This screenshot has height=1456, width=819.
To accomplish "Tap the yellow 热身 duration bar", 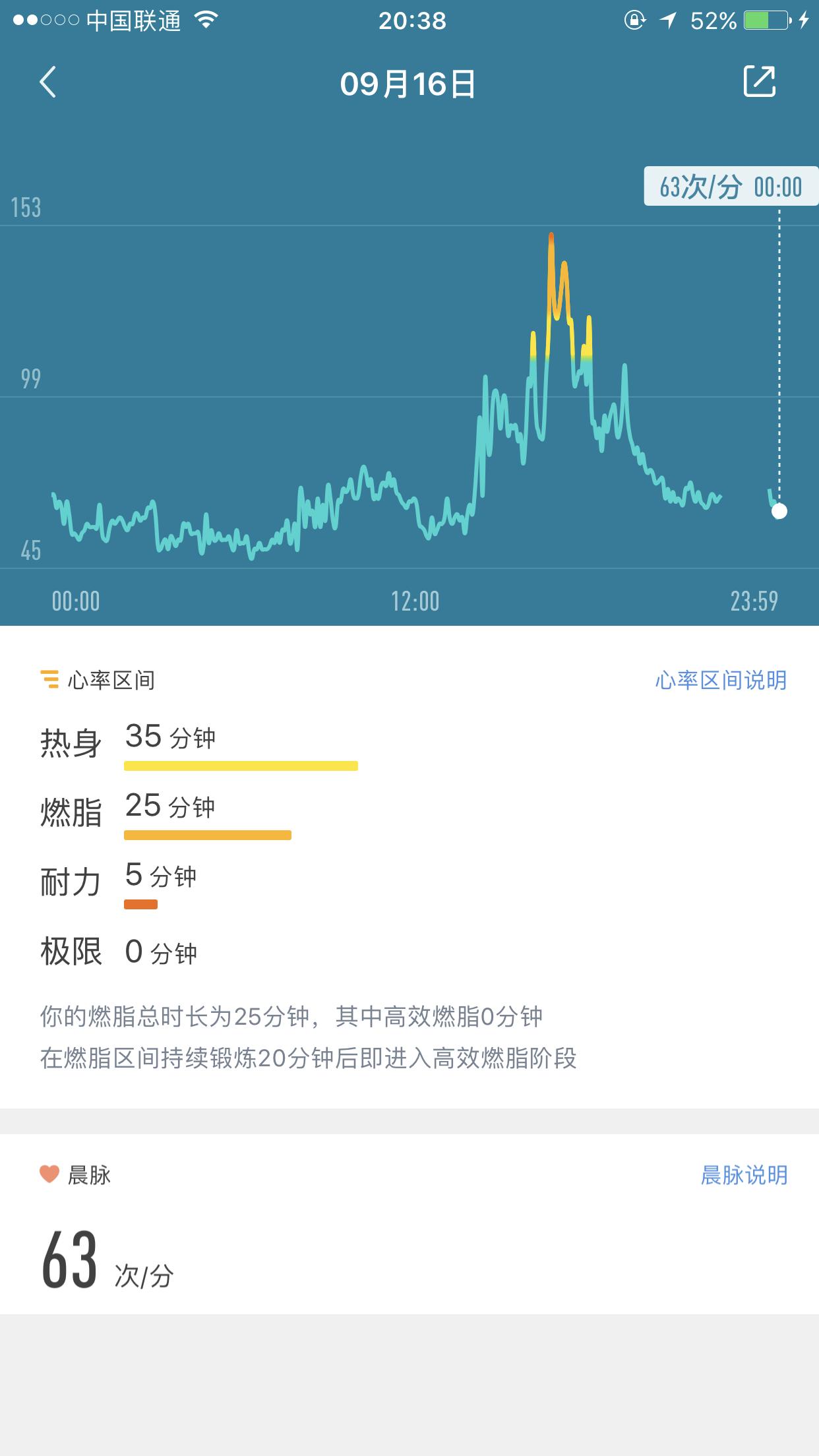I will tap(241, 766).
